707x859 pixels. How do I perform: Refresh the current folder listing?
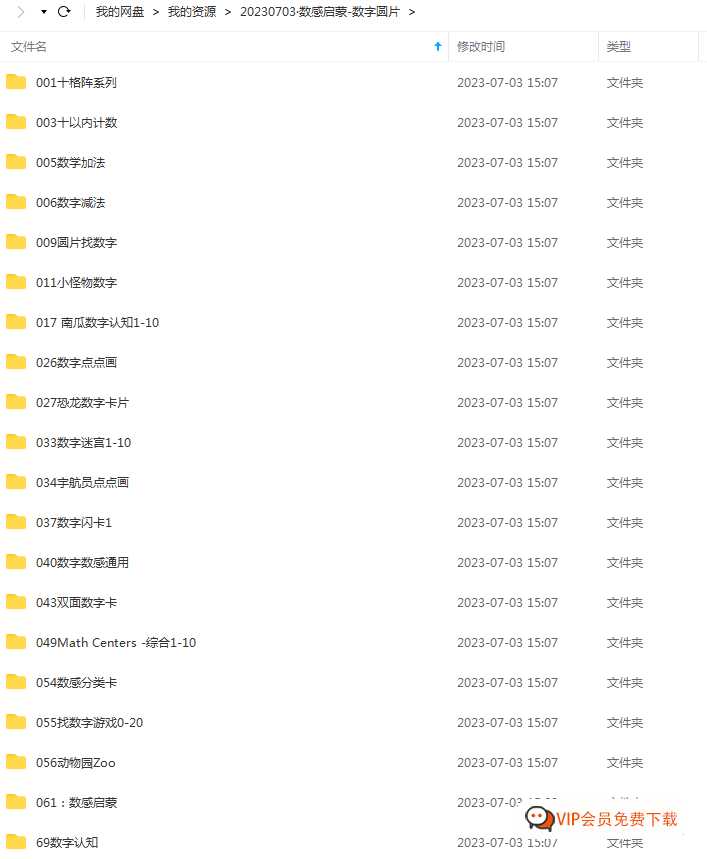point(65,12)
